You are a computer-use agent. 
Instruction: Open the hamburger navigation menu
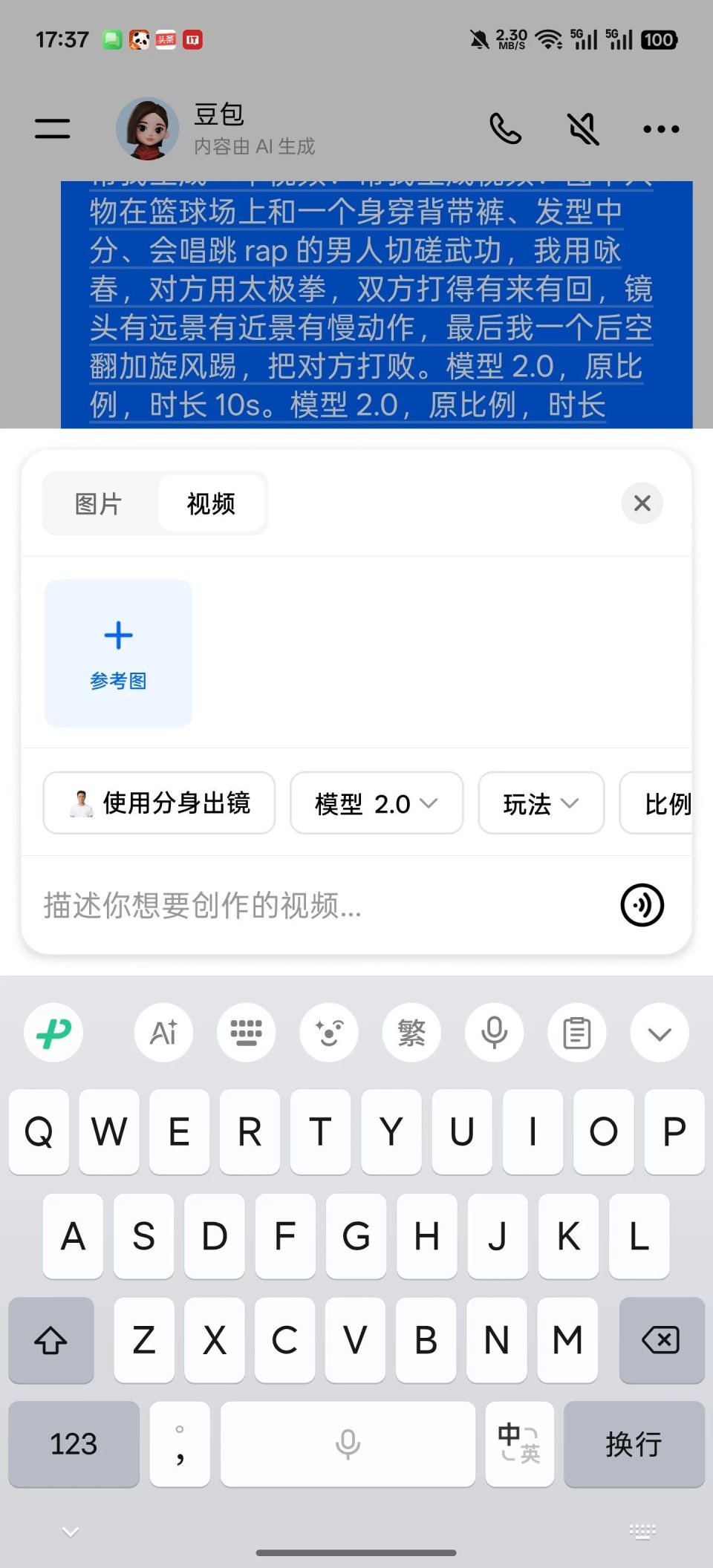[51, 126]
